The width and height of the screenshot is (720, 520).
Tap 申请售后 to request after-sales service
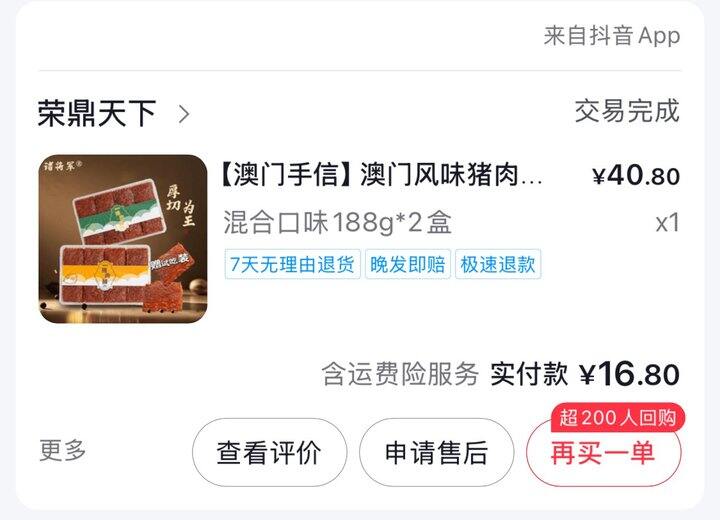[x=436, y=453]
